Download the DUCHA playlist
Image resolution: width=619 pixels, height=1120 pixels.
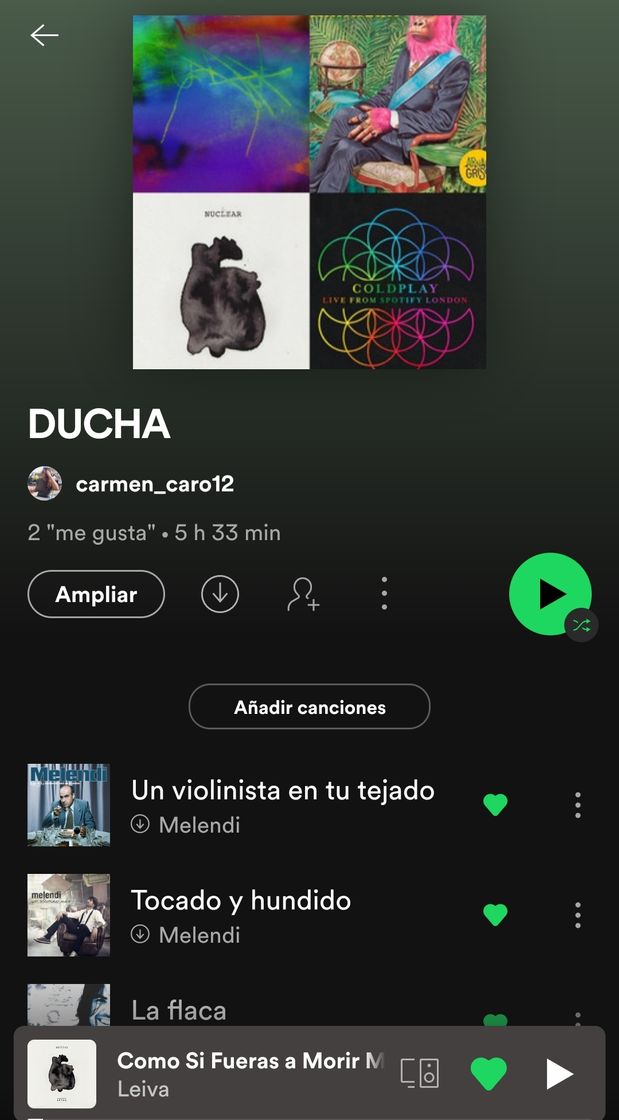pos(220,594)
